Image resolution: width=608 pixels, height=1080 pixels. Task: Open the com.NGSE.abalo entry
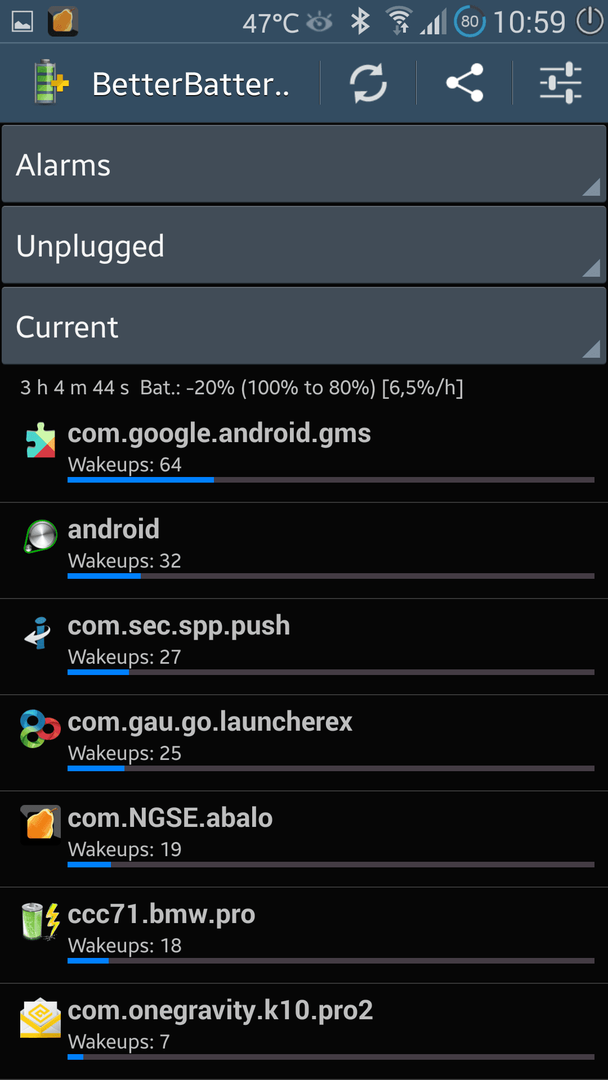coord(304,839)
